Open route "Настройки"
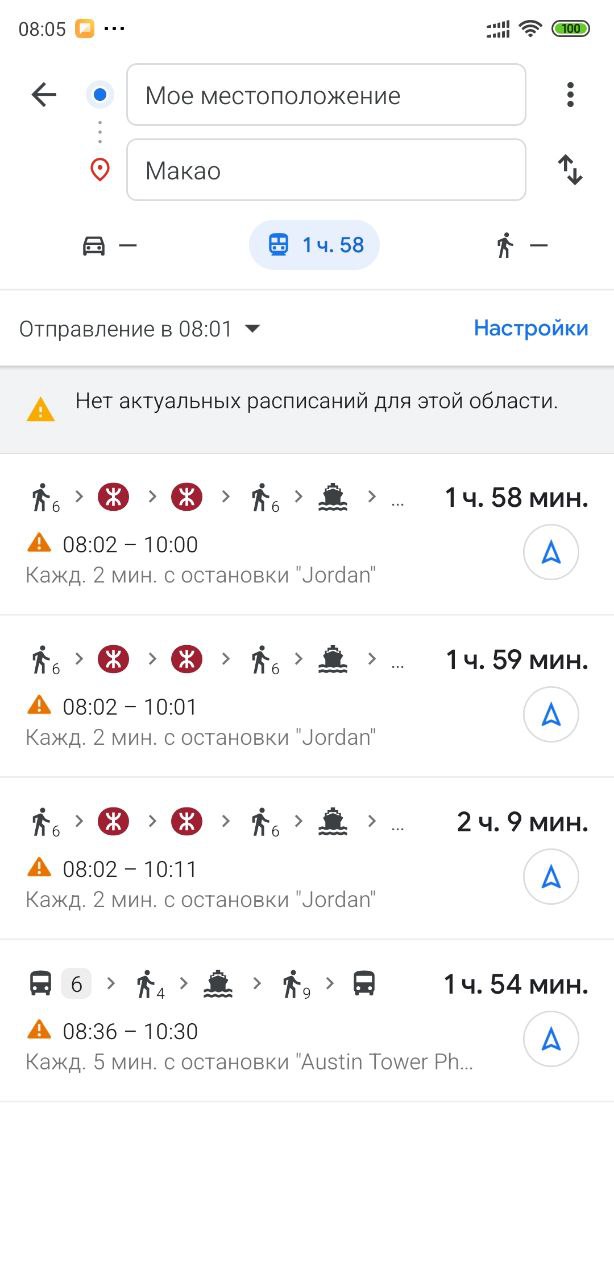The width and height of the screenshot is (614, 1280). tap(531, 328)
